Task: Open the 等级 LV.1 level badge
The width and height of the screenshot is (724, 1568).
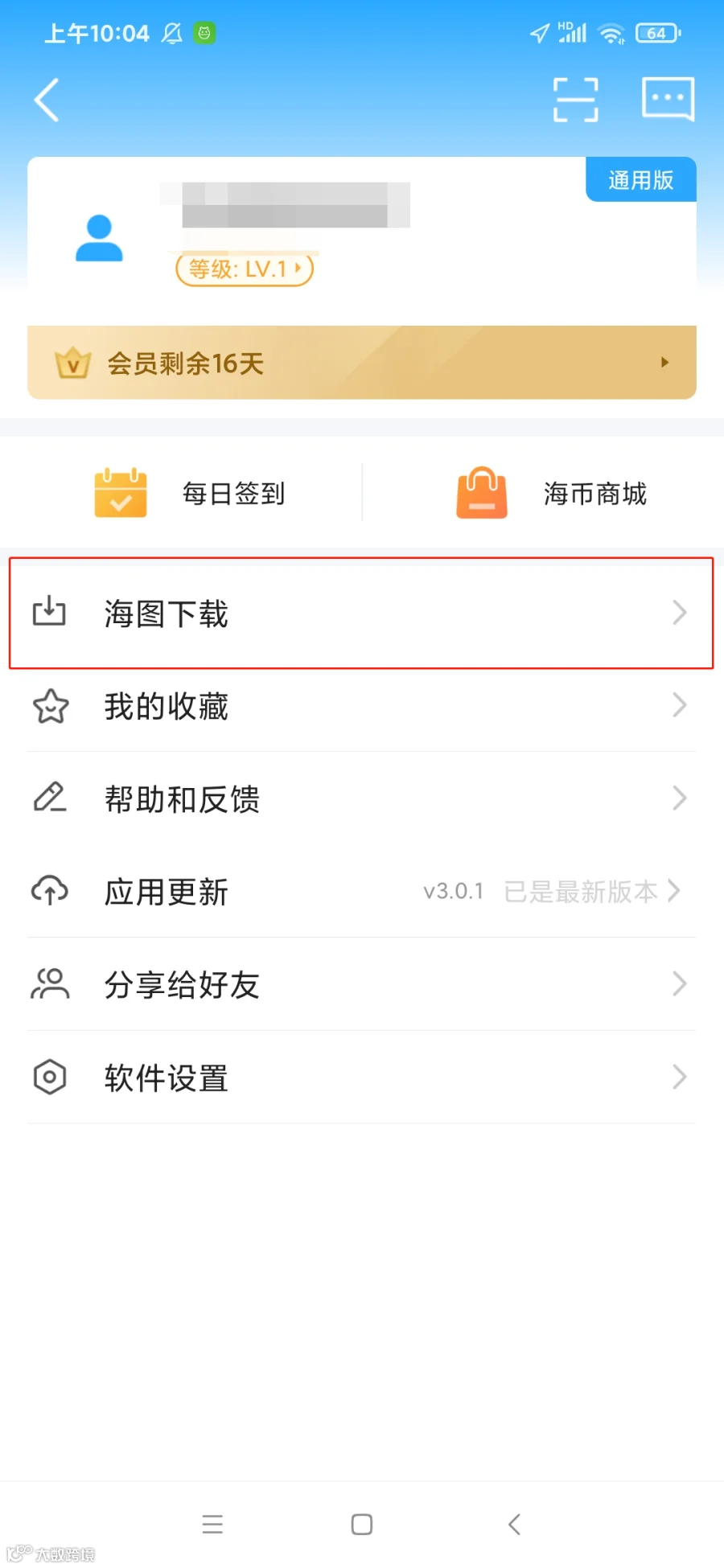Action: click(x=245, y=269)
